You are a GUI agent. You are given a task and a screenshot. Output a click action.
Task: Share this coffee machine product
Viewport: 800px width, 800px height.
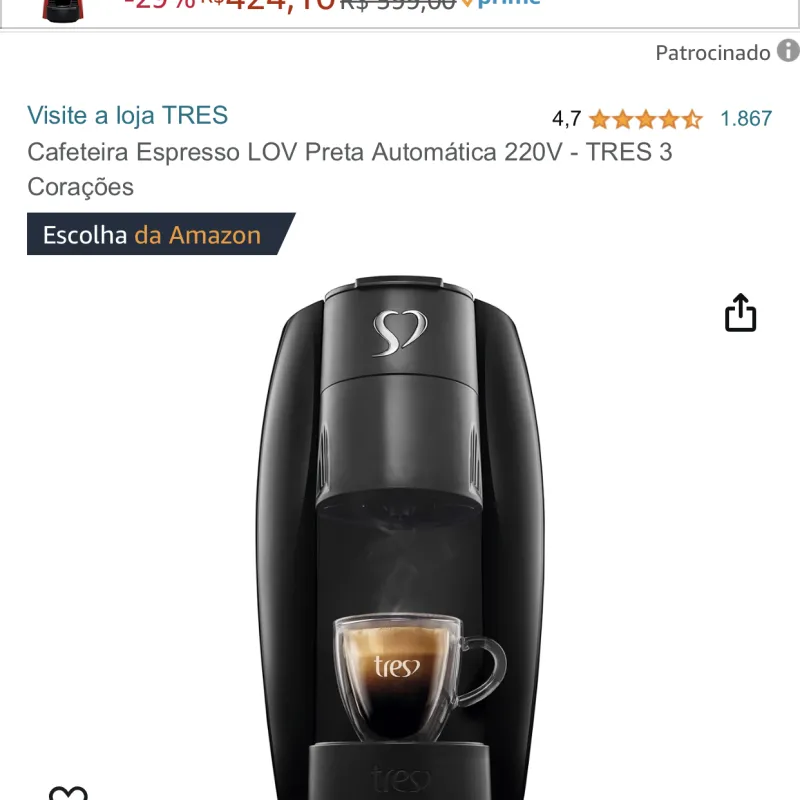(740, 313)
